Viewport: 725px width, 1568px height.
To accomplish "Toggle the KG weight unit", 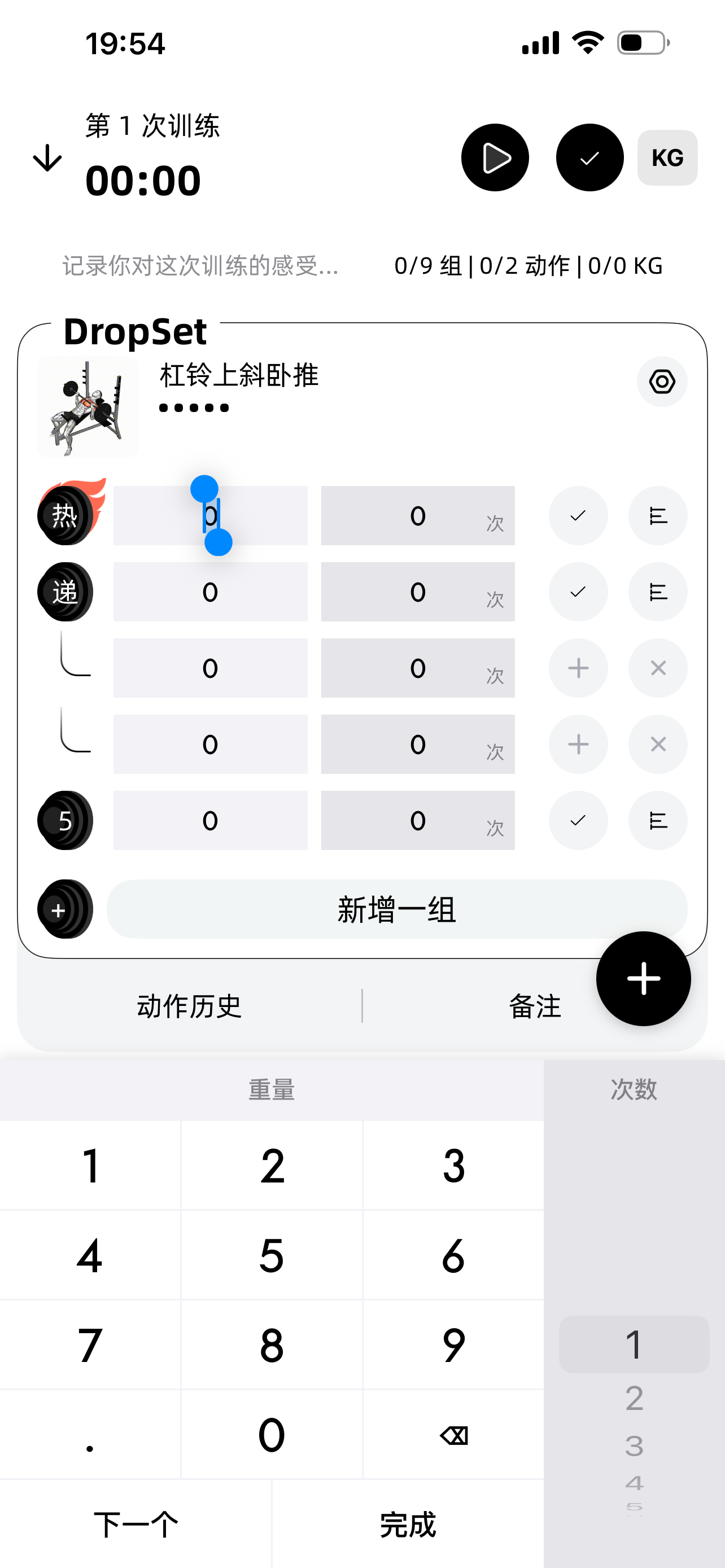I will [x=667, y=157].
